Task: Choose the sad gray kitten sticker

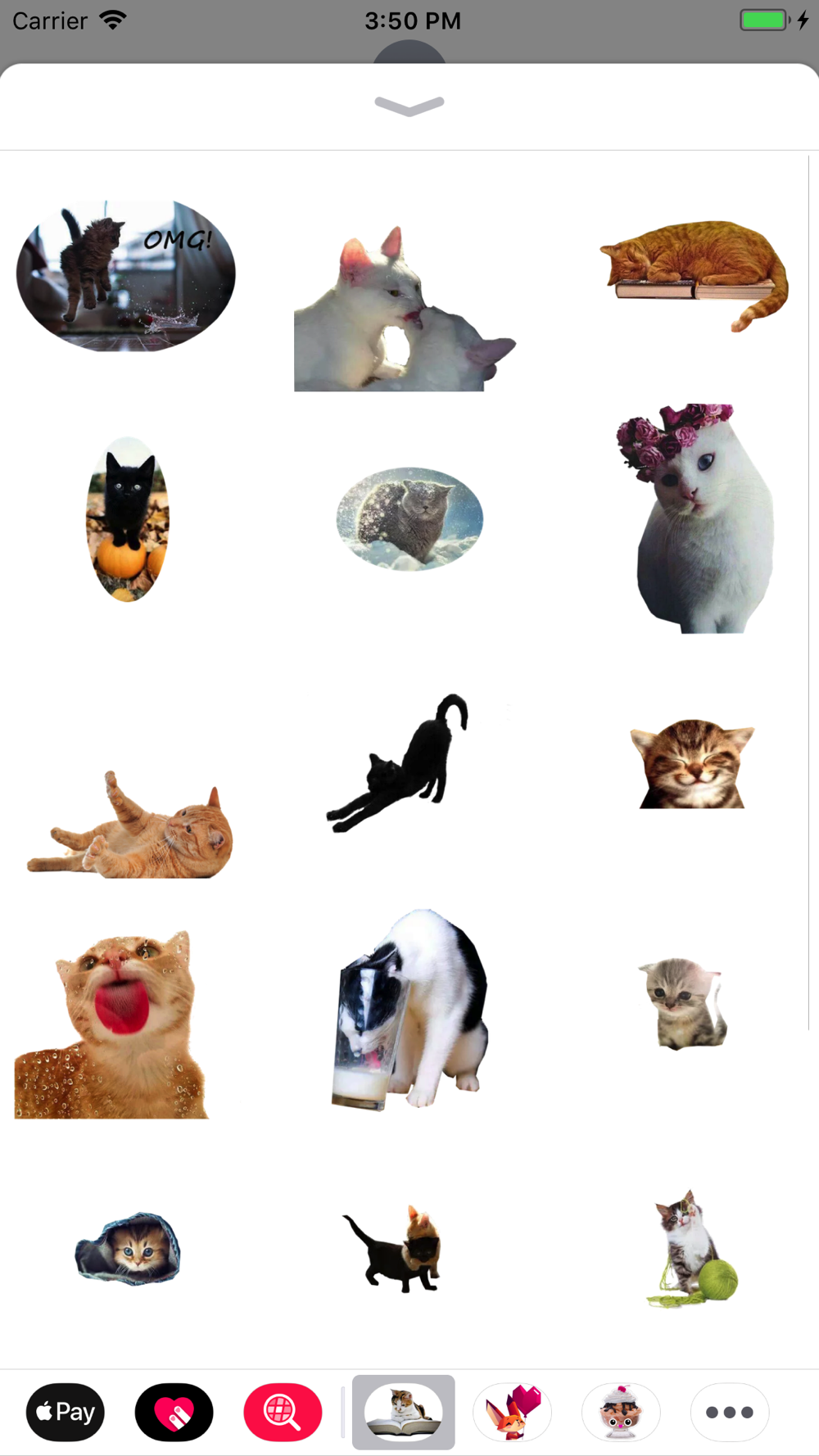Action: click(683, 1004)
